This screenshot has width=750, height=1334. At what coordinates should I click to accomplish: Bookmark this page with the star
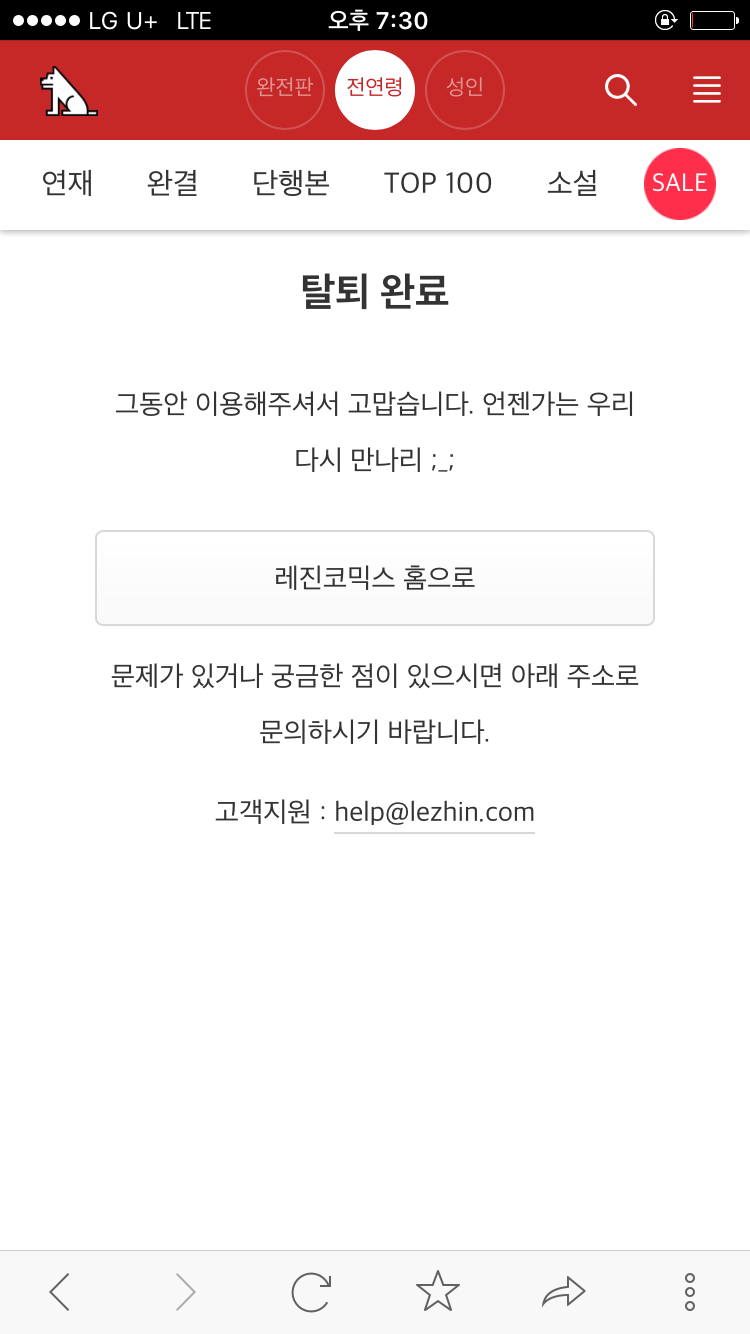(438, 1292)
